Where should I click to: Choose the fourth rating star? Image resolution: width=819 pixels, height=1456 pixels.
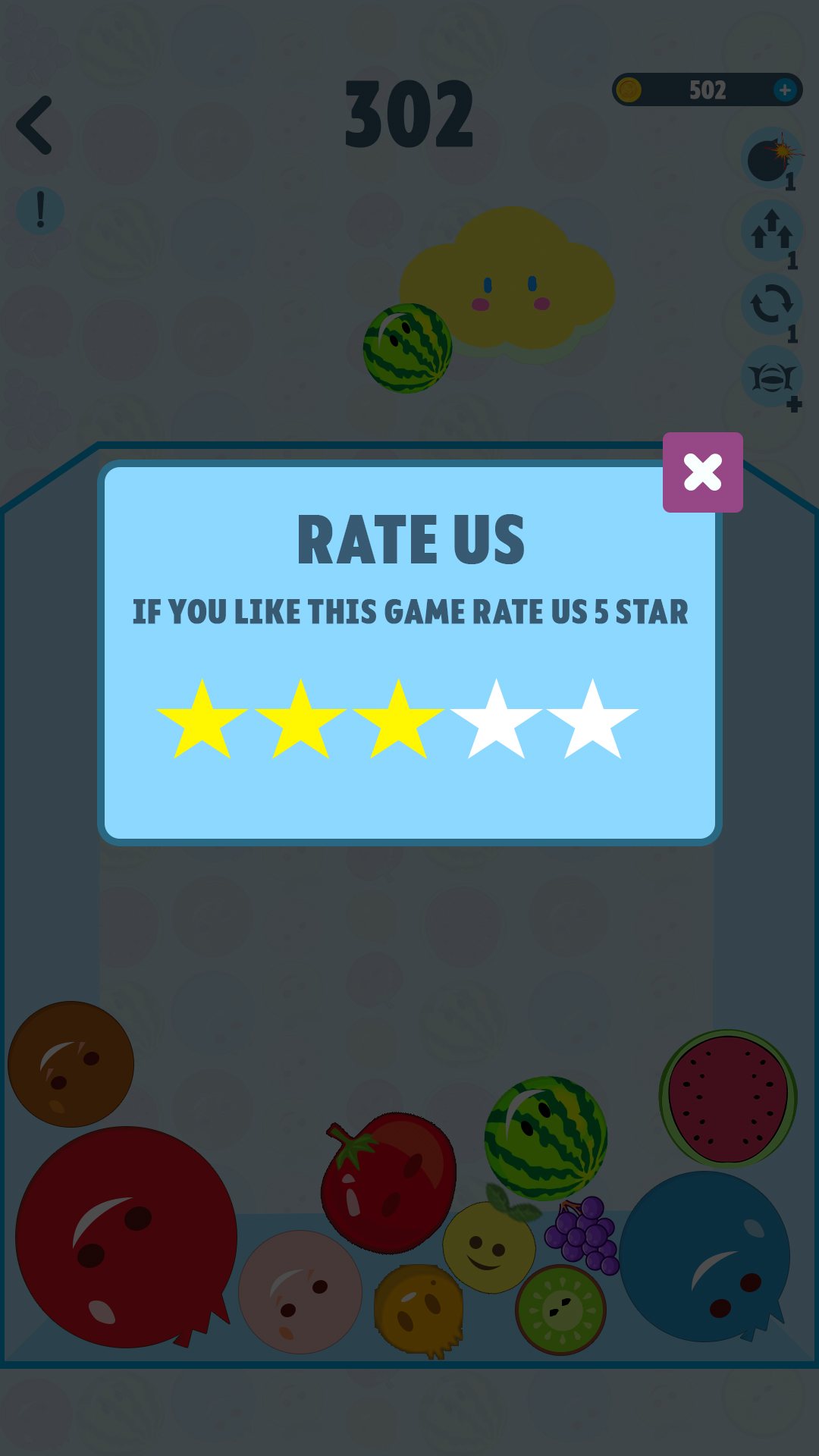[x=496, y=721]
